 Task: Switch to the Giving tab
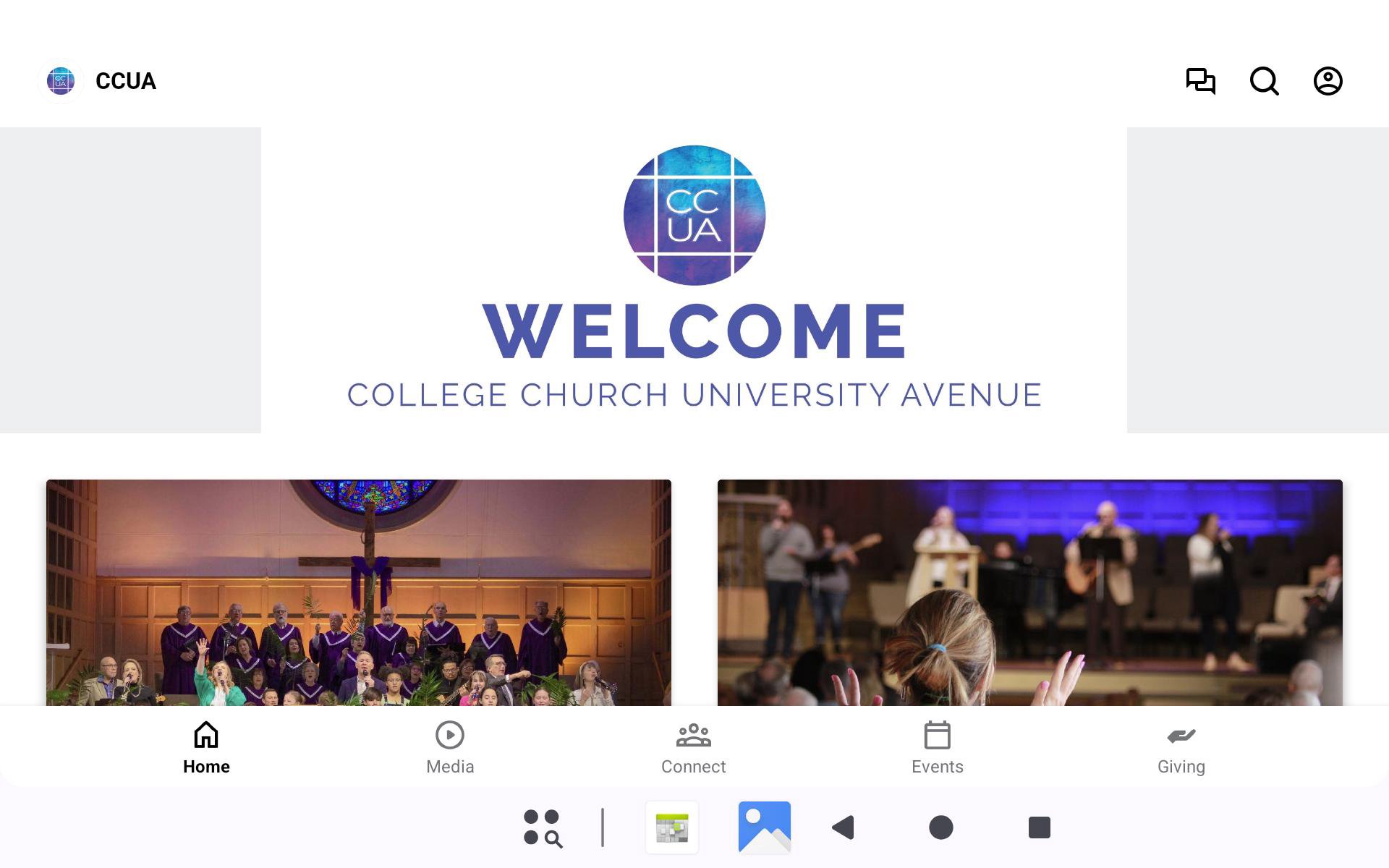(x=1181, y=748)
